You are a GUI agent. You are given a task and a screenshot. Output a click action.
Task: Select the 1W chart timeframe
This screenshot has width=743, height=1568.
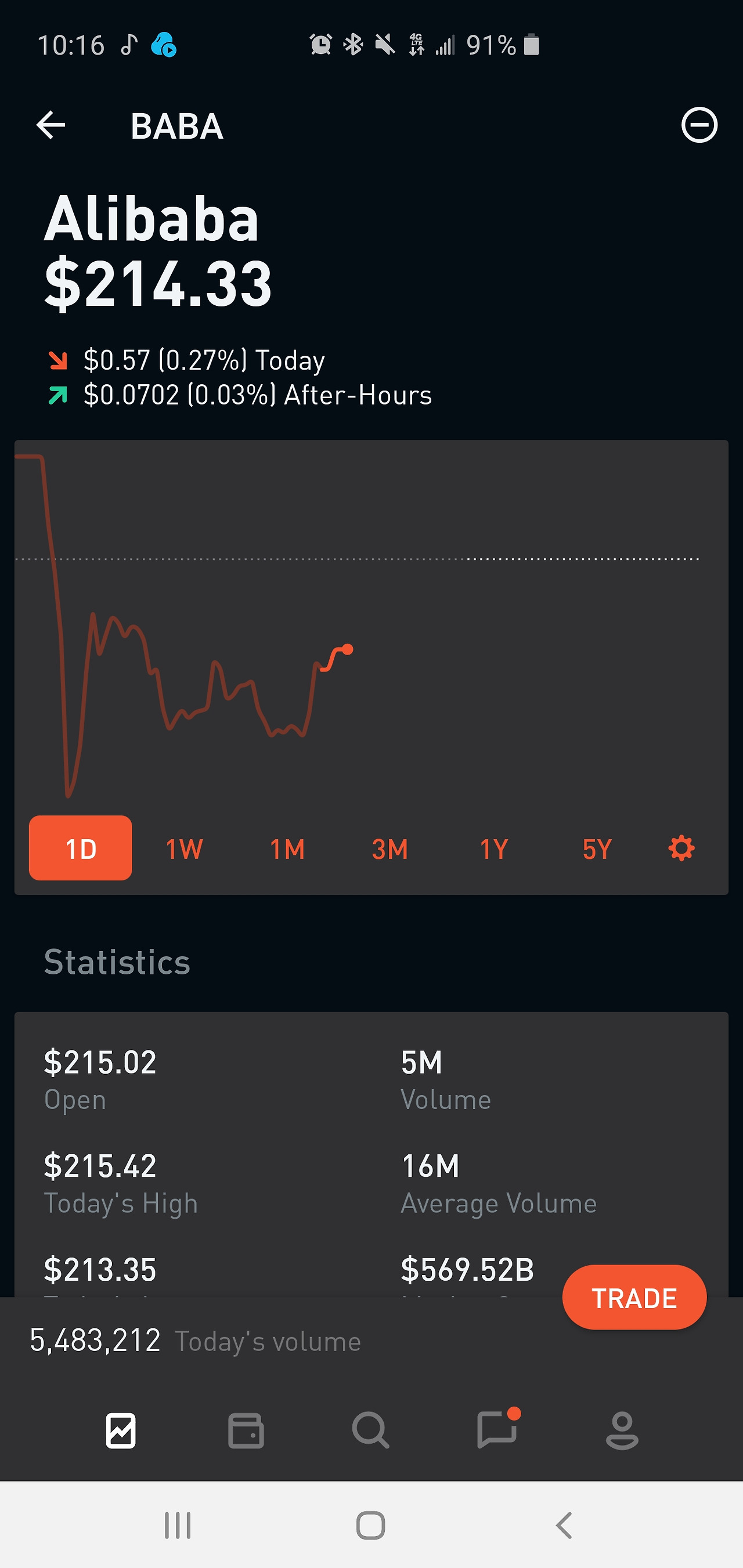click(x=185, y=848)
